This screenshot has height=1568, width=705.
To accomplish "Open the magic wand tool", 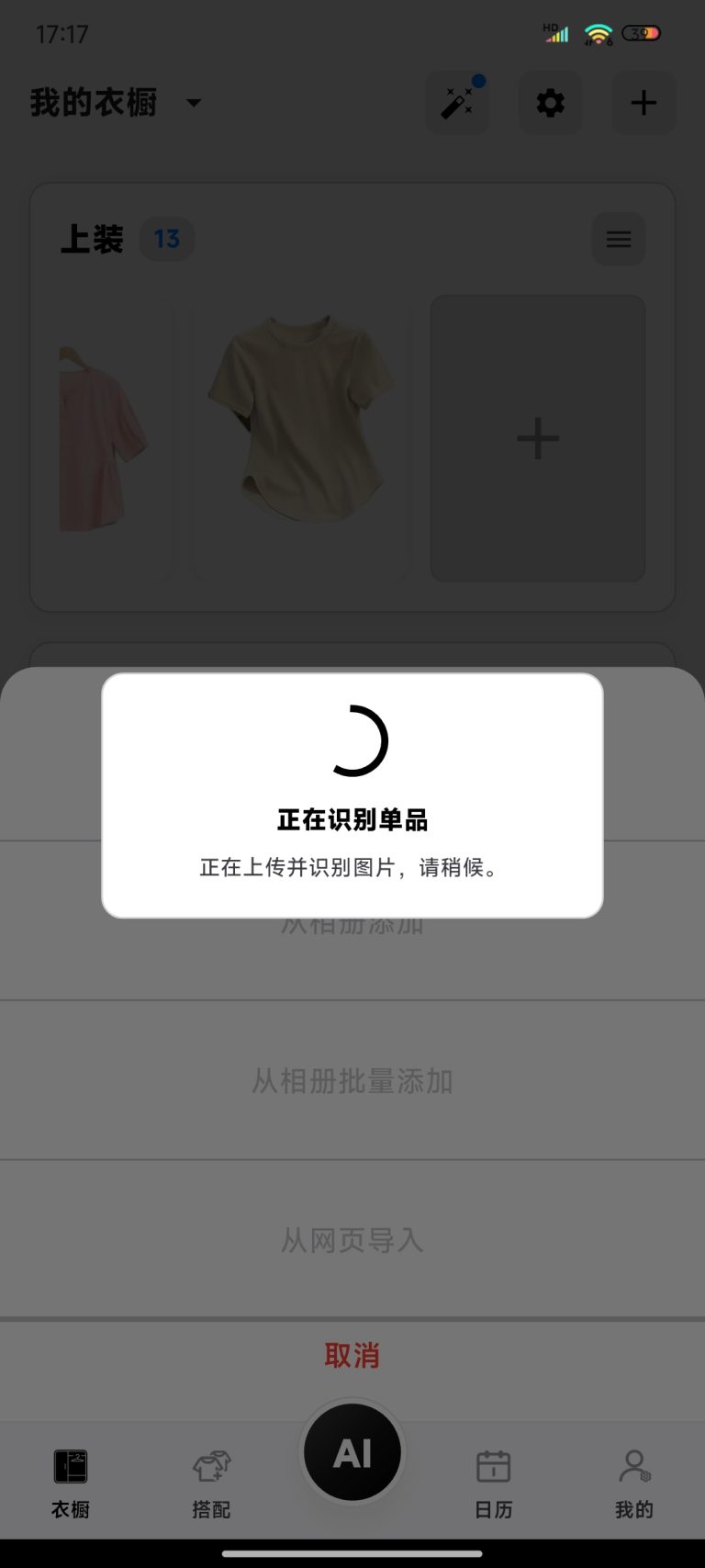I will pos(457,103).
